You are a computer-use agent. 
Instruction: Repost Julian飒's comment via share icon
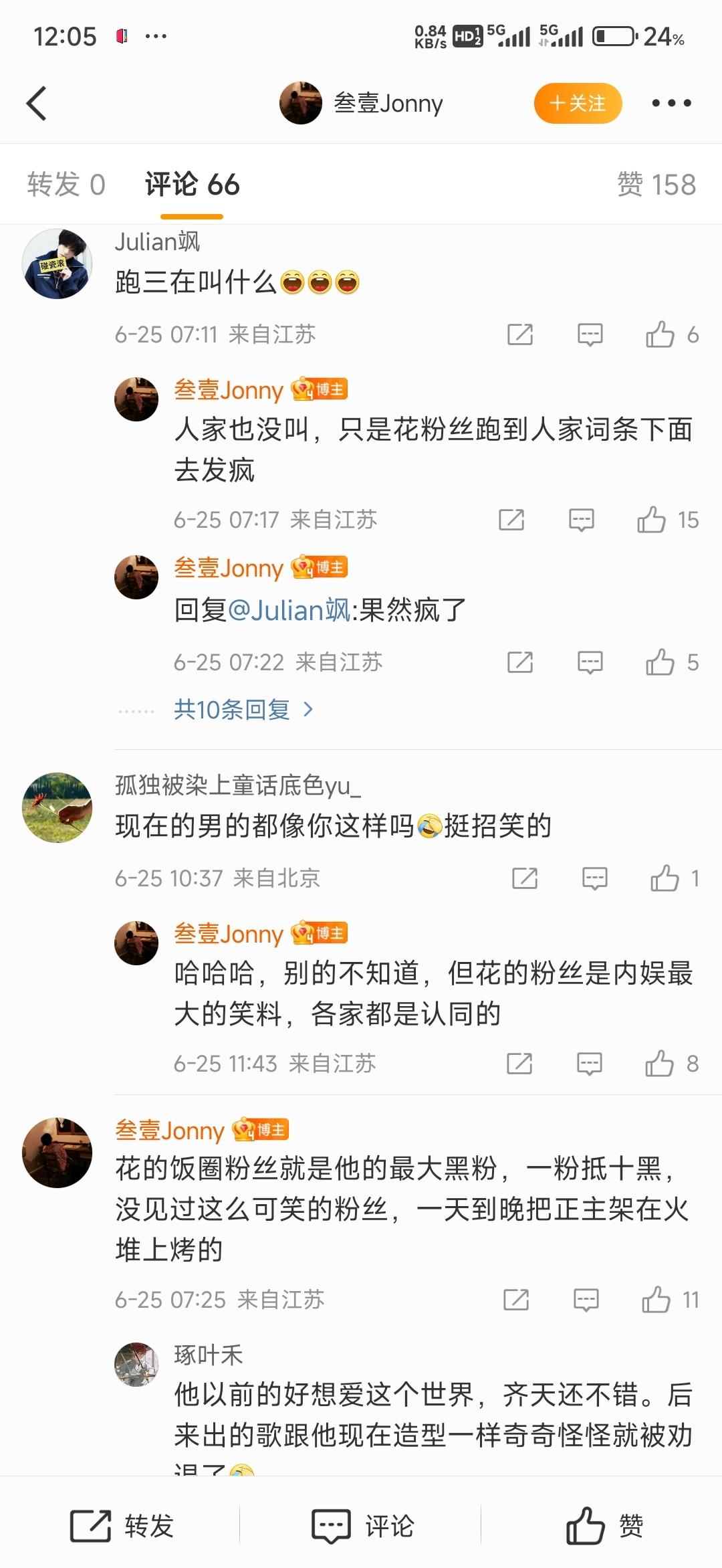click(x=519, y=334)
